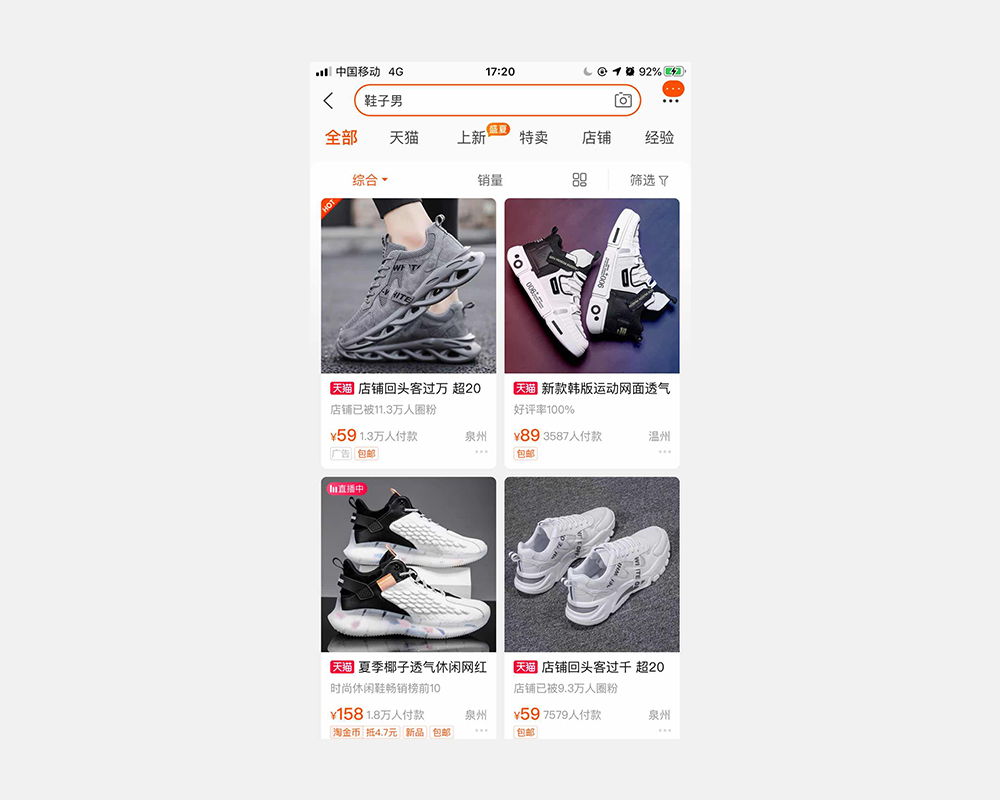Tap more options on the ¥89 product

tap(665, 452)
